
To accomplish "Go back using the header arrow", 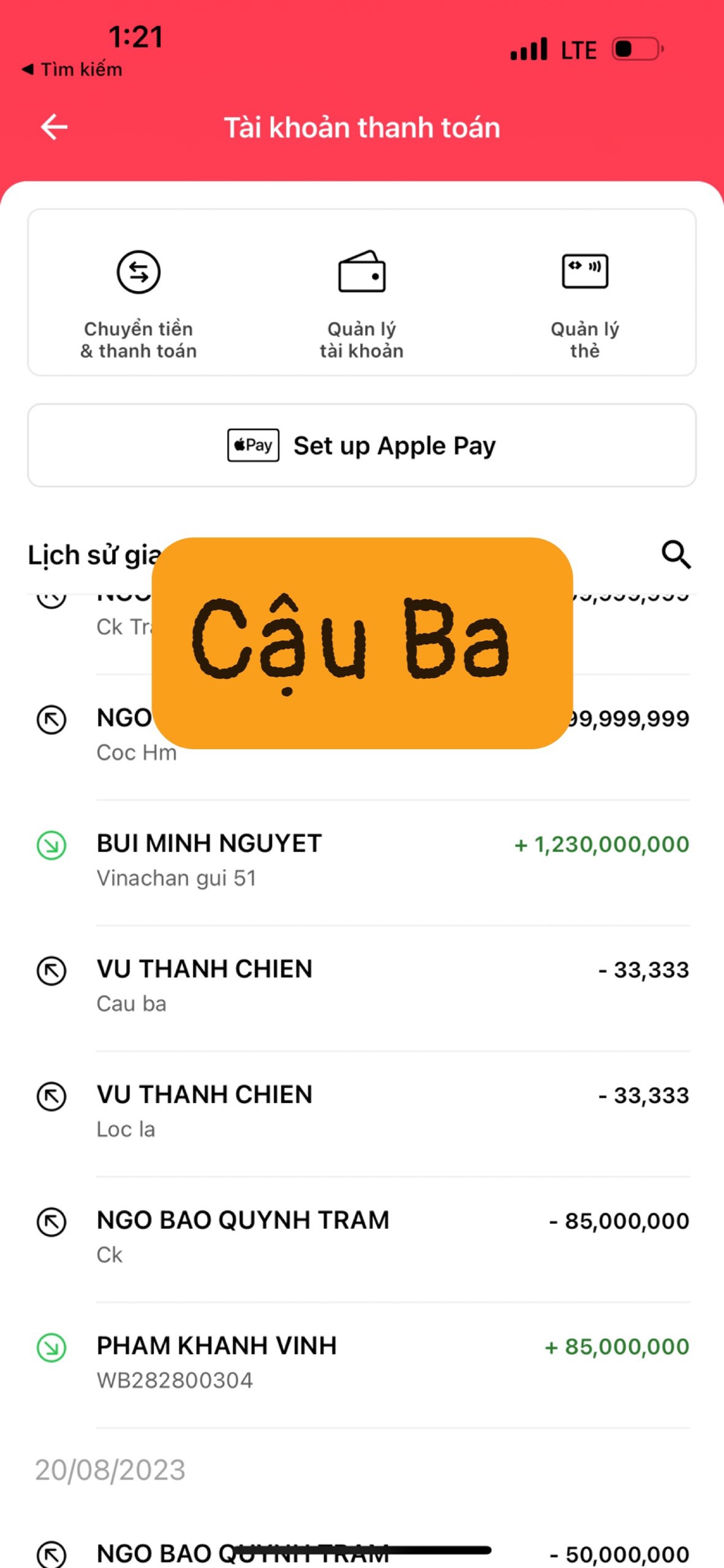I will coord(54,127).
